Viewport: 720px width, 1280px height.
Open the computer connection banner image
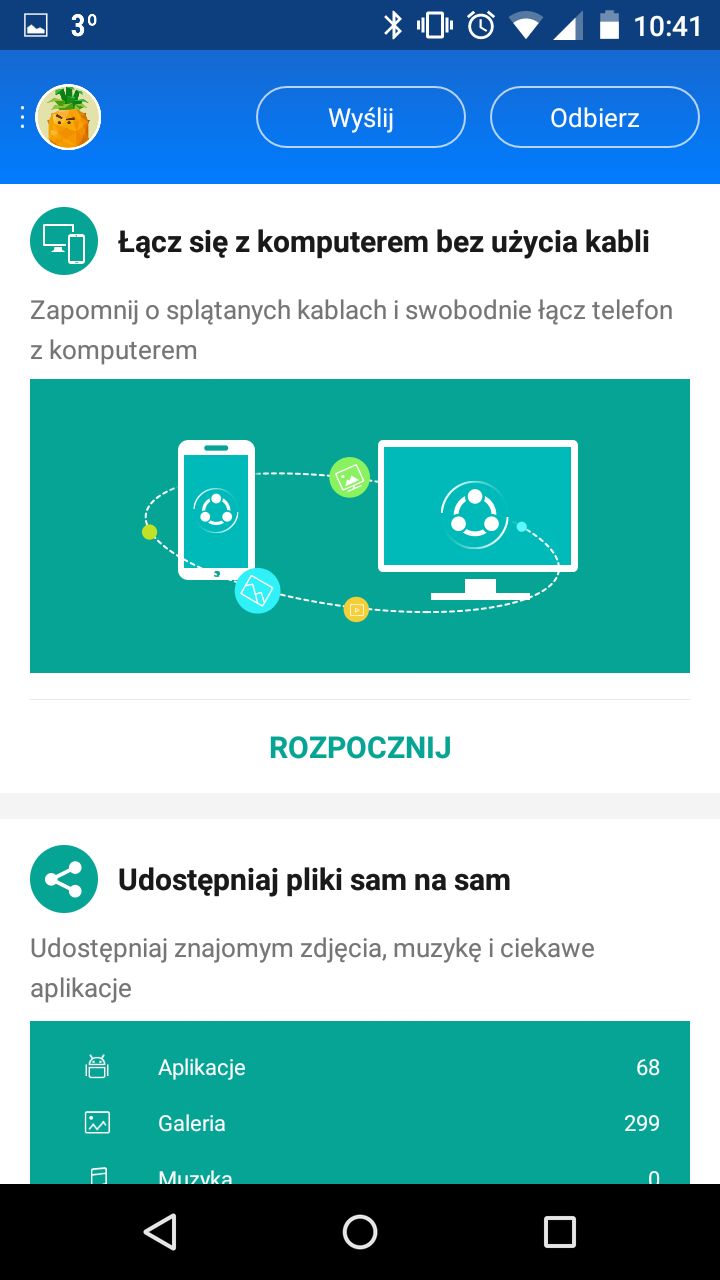click(x=360, y=526)
